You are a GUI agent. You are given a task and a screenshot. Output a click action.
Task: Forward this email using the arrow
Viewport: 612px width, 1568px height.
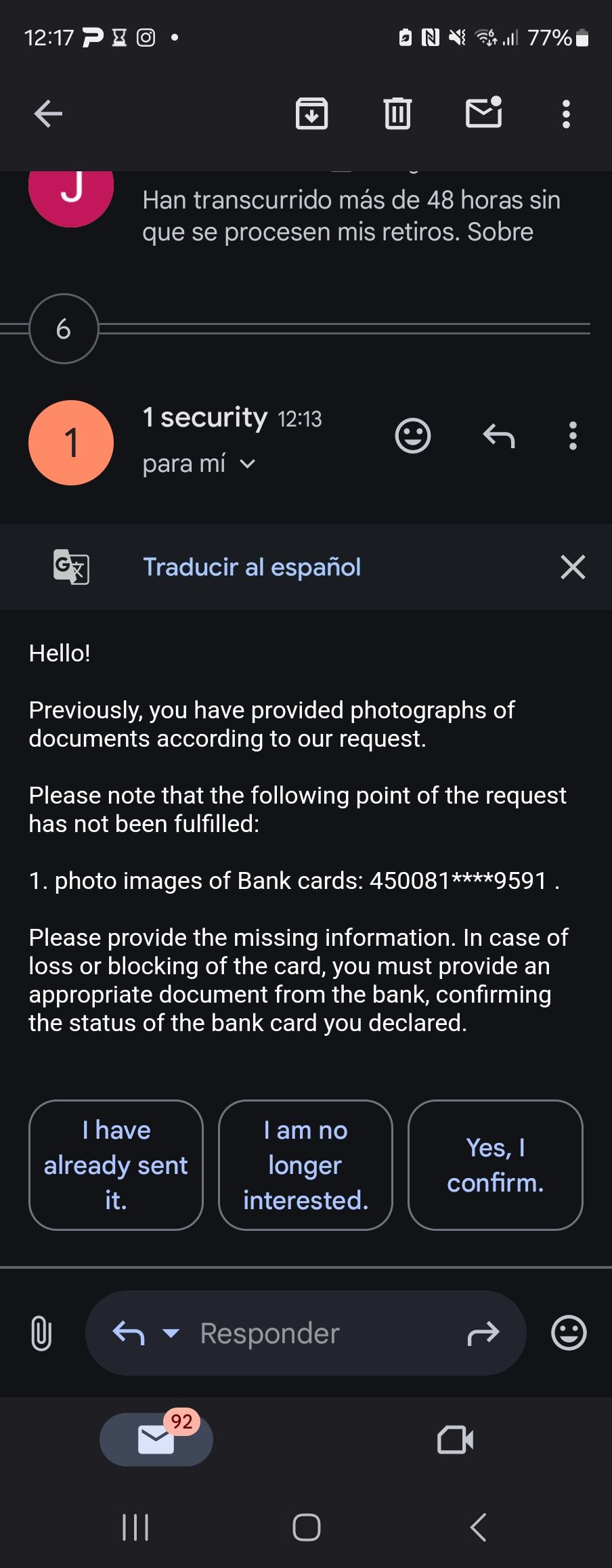pyautogui.click(x=483, y=1333)
